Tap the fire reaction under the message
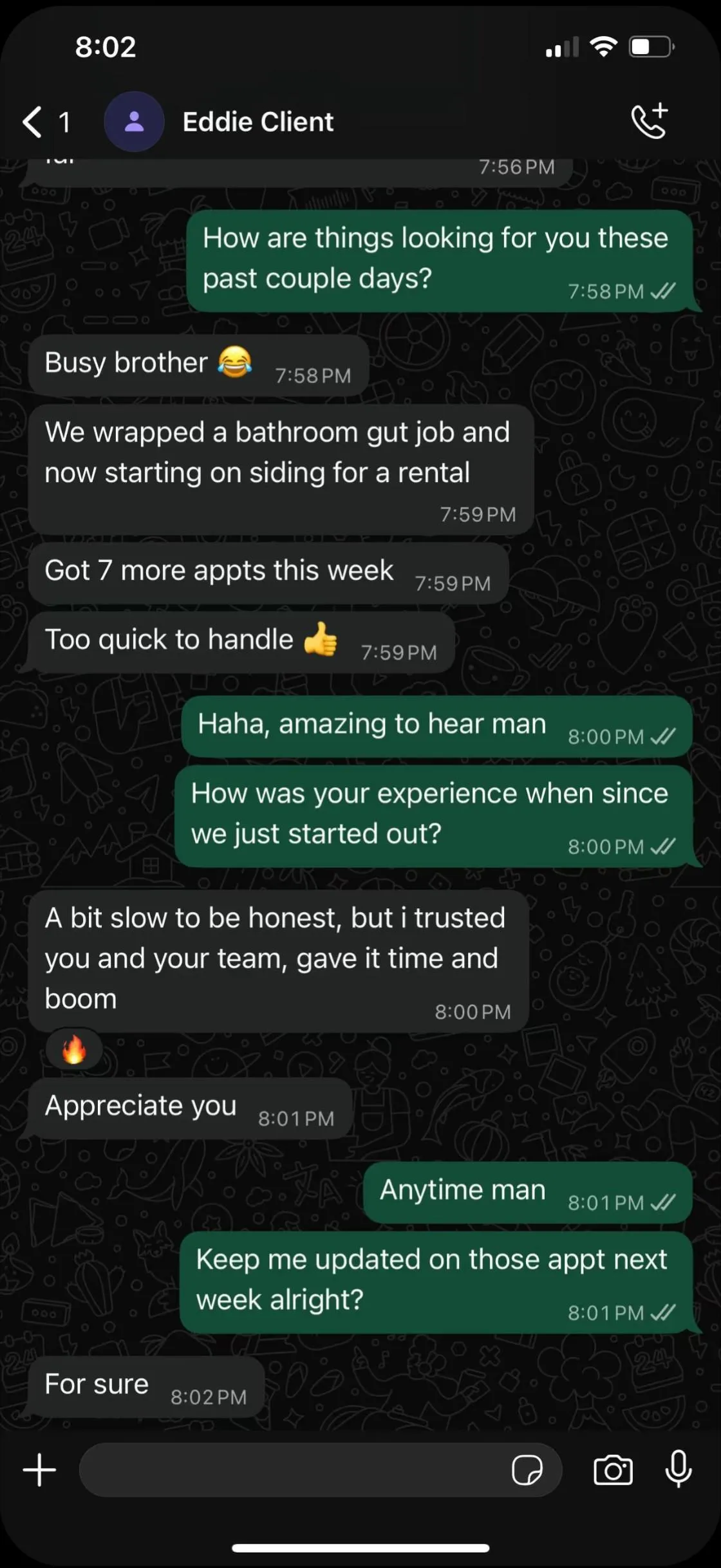This screenshot has width=721, height=1568. click(x=74, y=1049)
